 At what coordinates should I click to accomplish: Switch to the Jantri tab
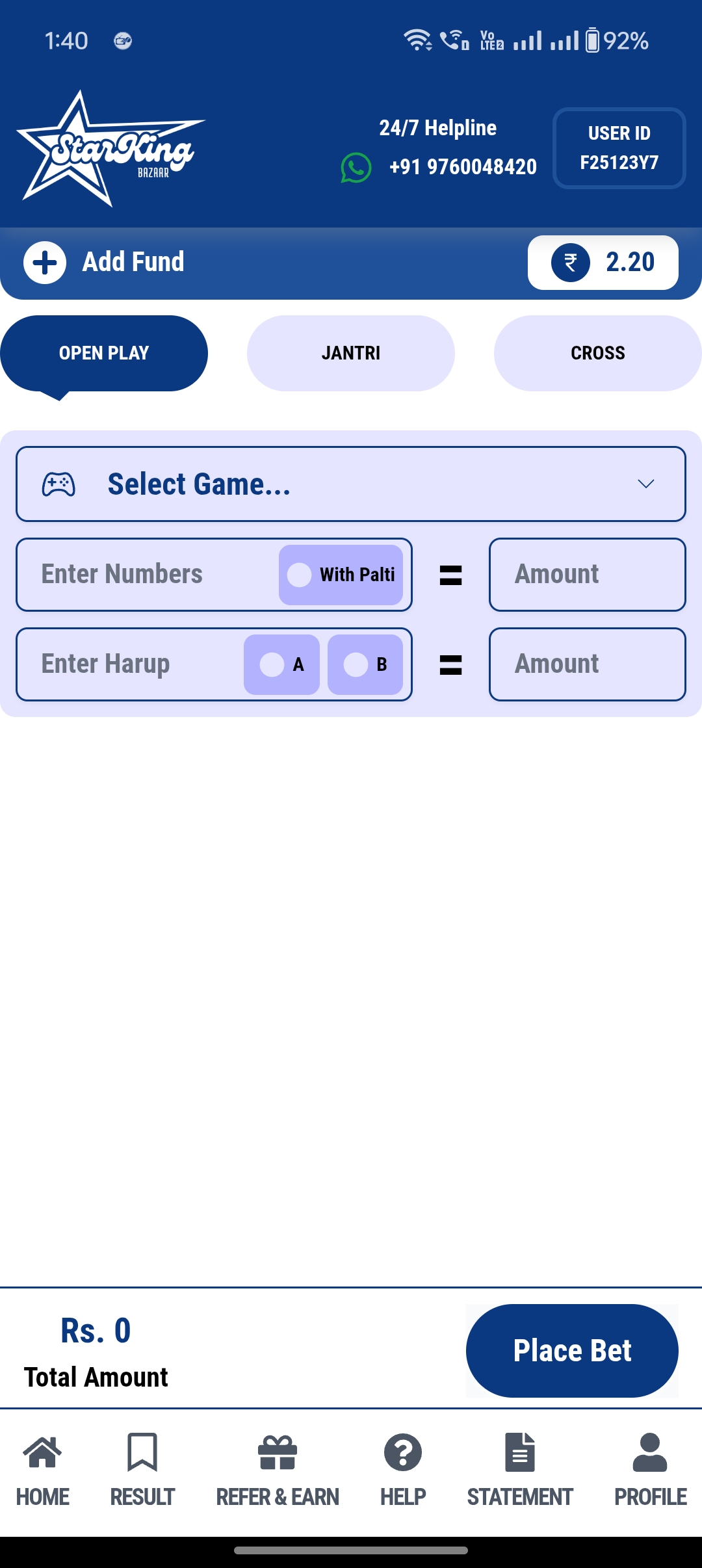350,353
